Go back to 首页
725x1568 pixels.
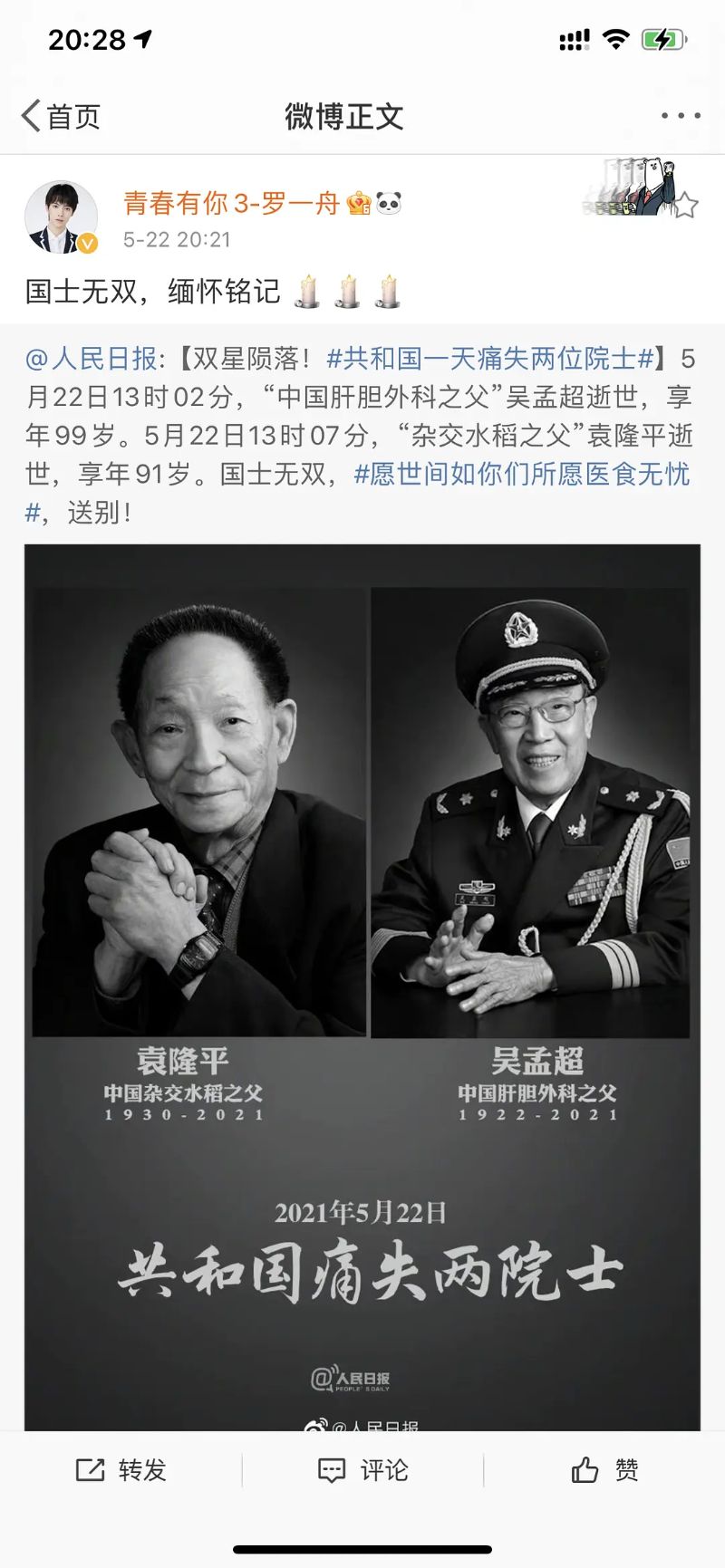(61, 116)
